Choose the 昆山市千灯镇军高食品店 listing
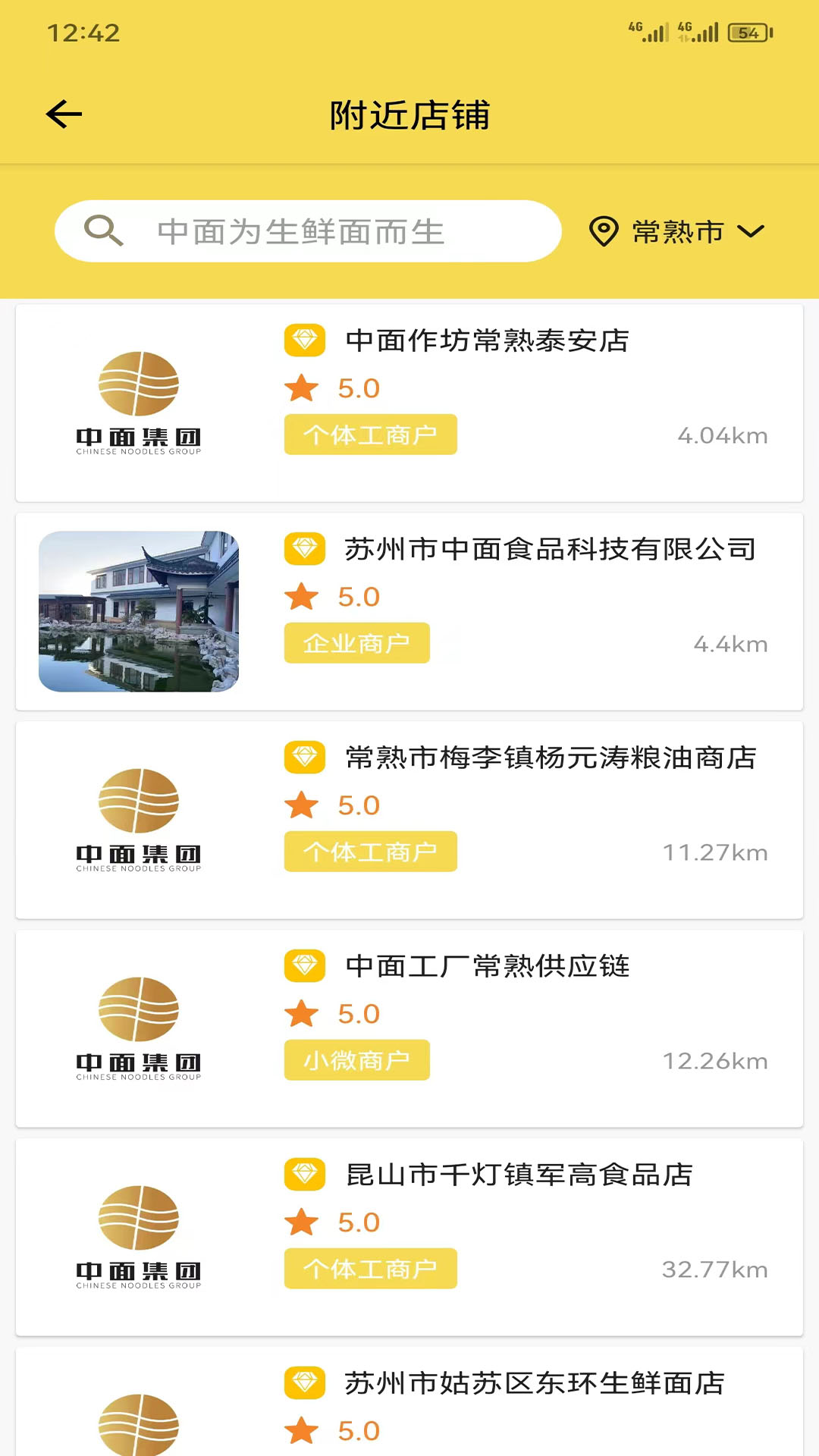This screenshot has height=1456, width=819. click(x=409, y=1237)
